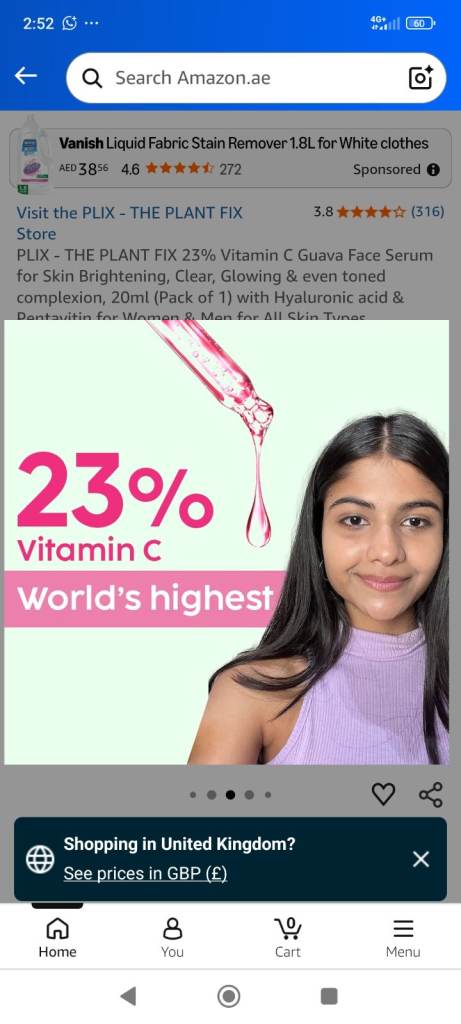Add product to wish list heart
This screenshot has width=461, height=1024.
coord(383,794)
